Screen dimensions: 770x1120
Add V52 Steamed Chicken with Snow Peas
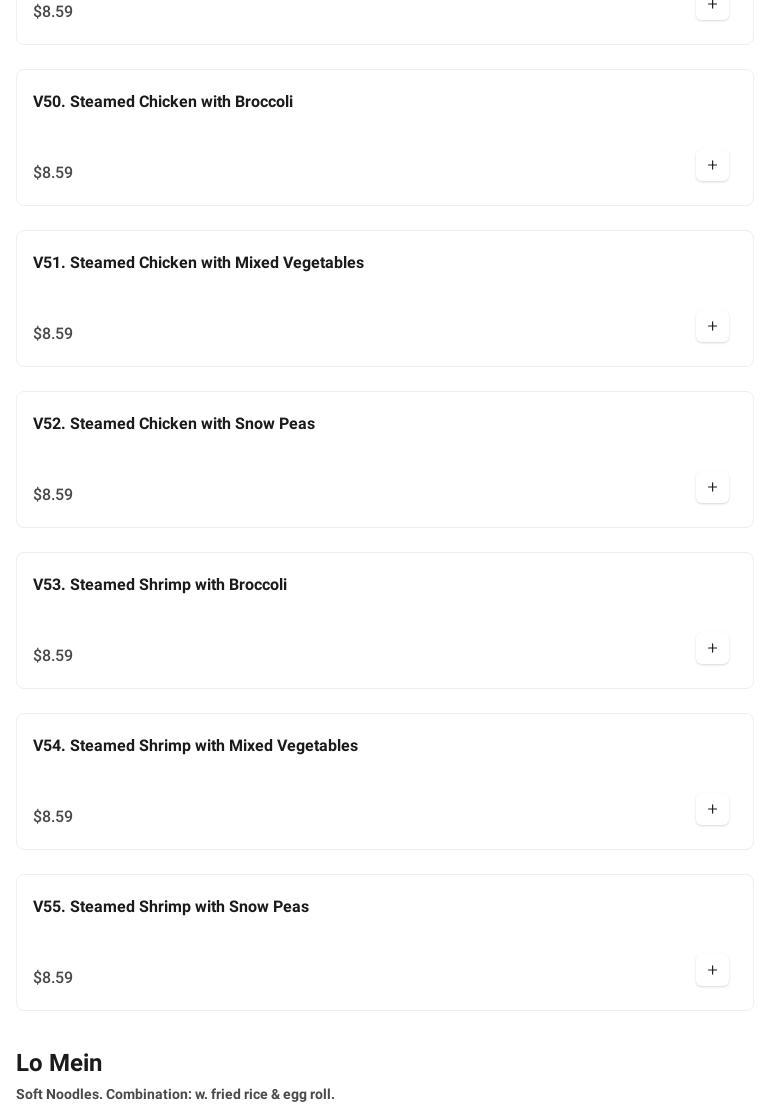click(712, 488)
